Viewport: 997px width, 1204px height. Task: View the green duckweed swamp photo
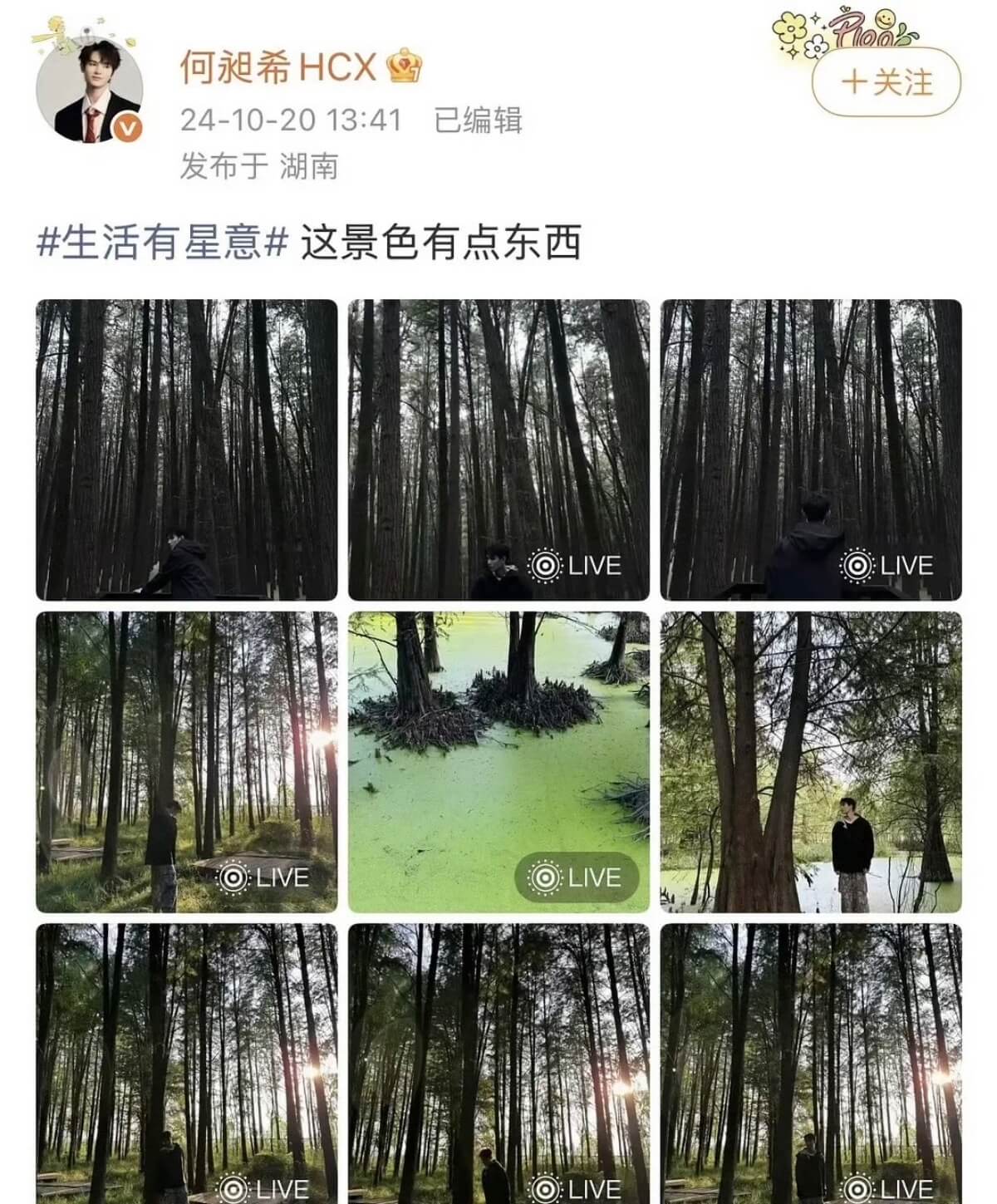click(498, 762)
